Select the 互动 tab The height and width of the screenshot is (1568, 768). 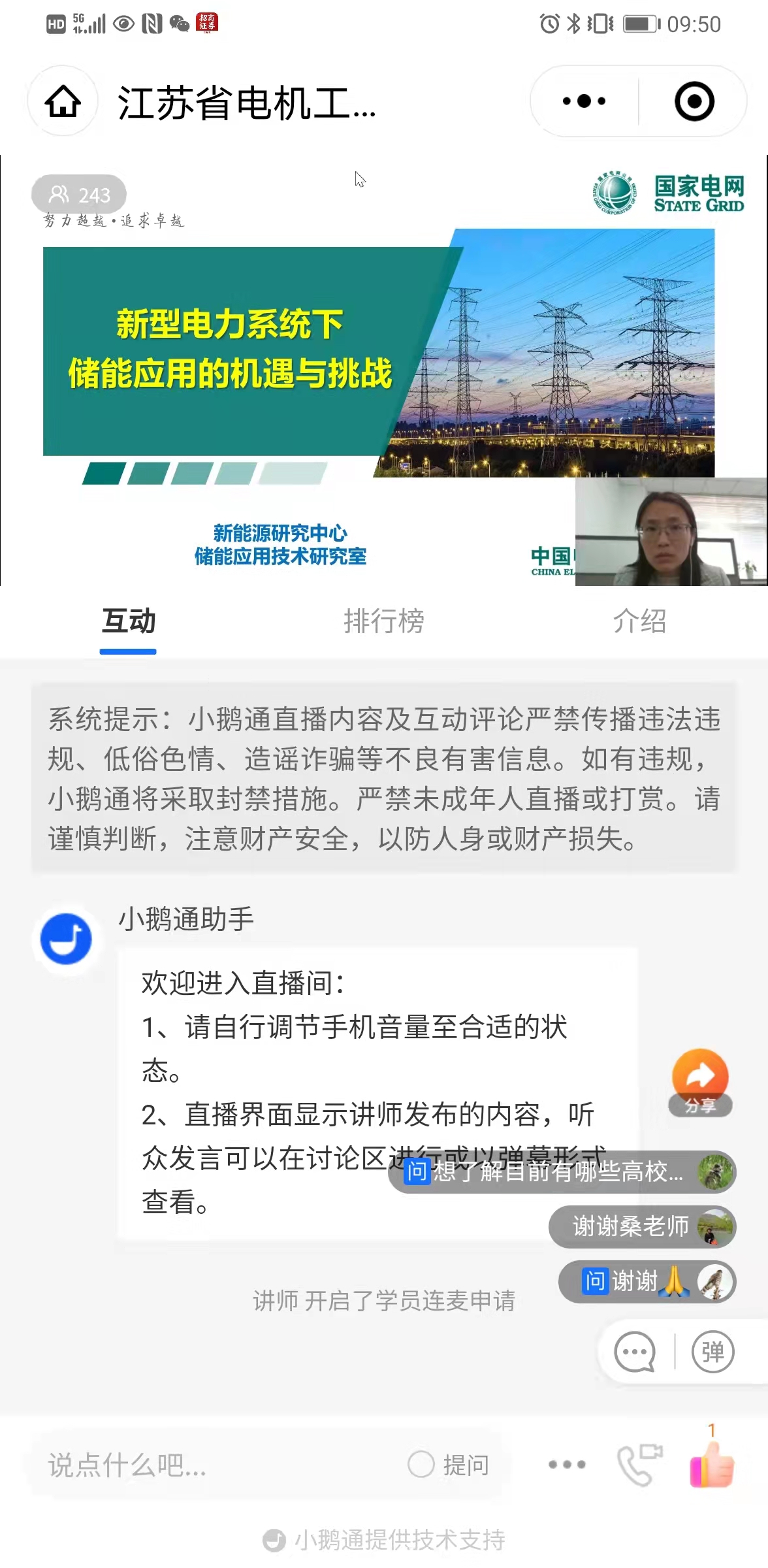pyautogui.click(x=129, y=621)
